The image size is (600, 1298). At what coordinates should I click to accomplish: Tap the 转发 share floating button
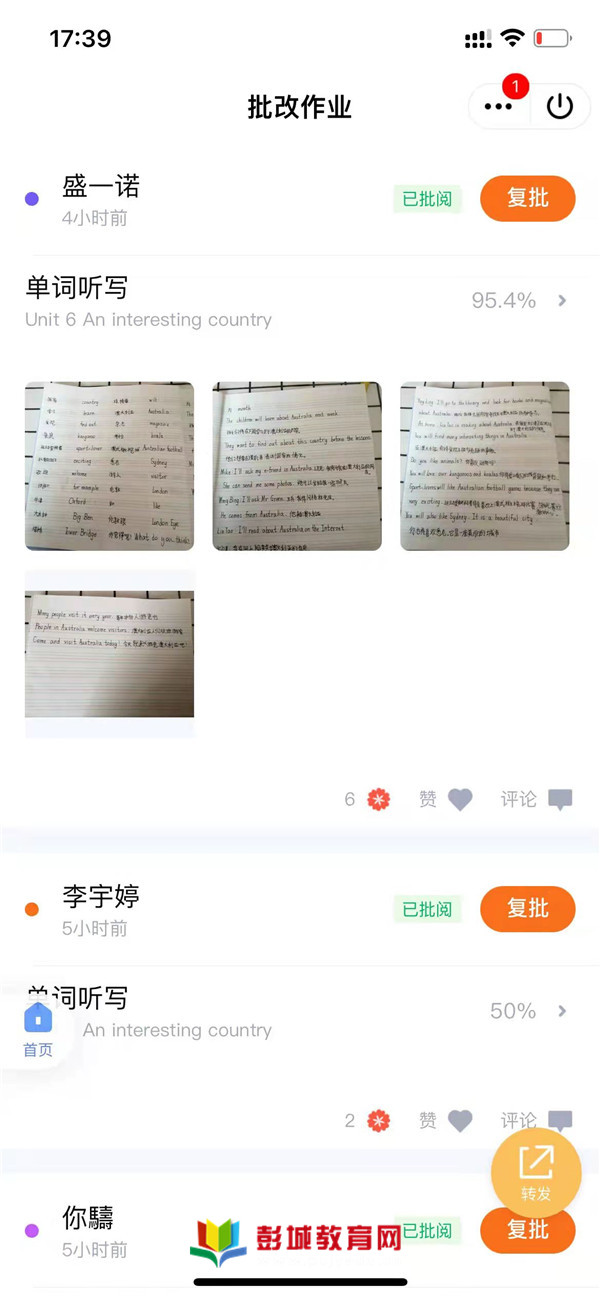(x=536, y=1172)
